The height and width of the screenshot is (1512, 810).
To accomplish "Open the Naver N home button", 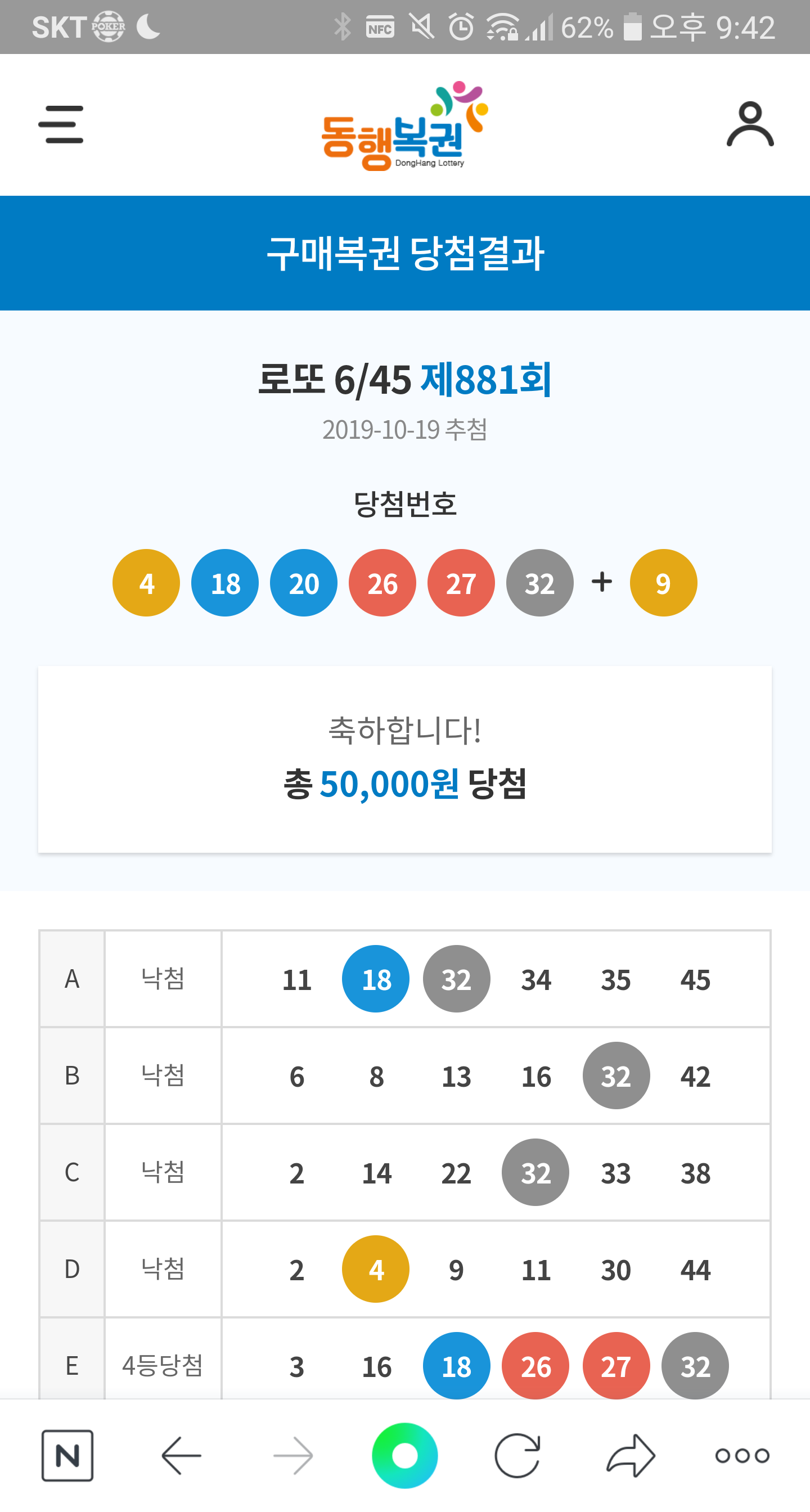I will (67, 1455).
